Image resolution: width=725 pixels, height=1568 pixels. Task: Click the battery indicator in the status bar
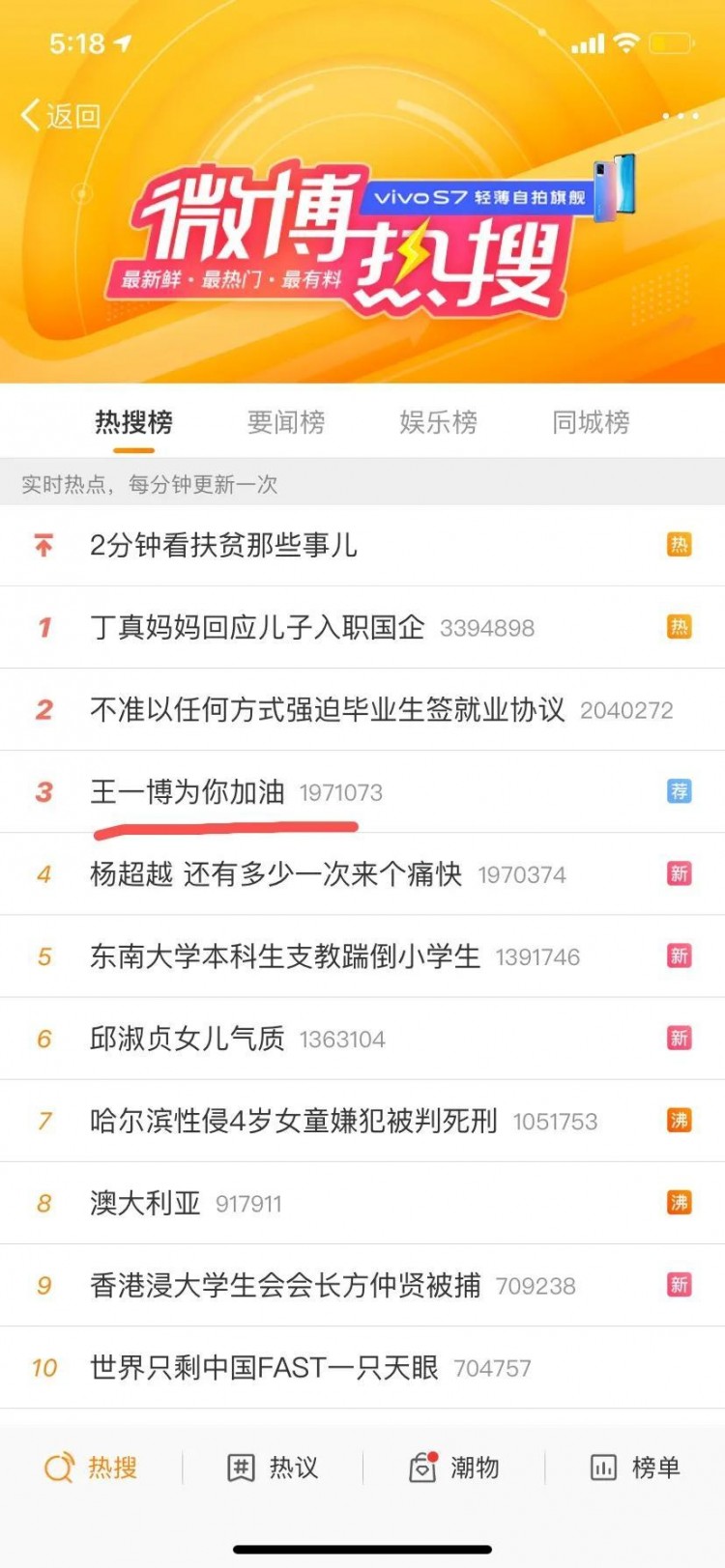click(671, 43)
